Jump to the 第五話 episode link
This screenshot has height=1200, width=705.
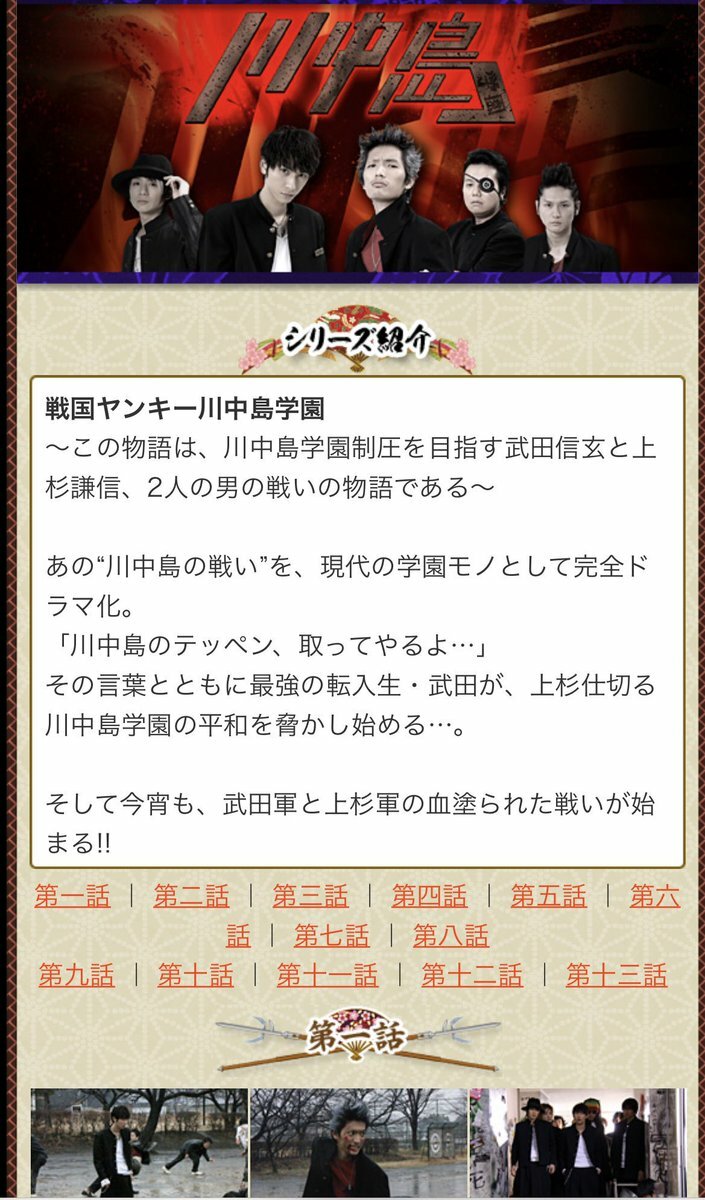point(548,896)
